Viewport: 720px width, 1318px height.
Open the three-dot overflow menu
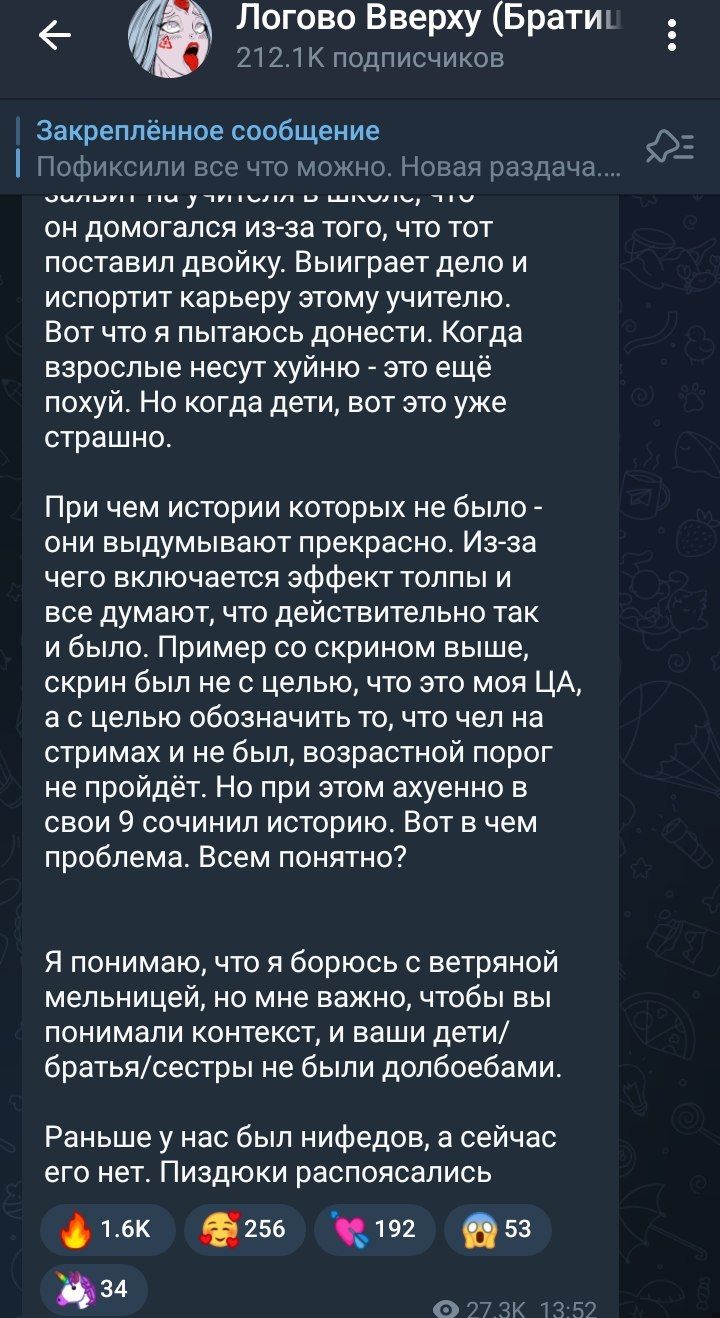coord(671,37)
